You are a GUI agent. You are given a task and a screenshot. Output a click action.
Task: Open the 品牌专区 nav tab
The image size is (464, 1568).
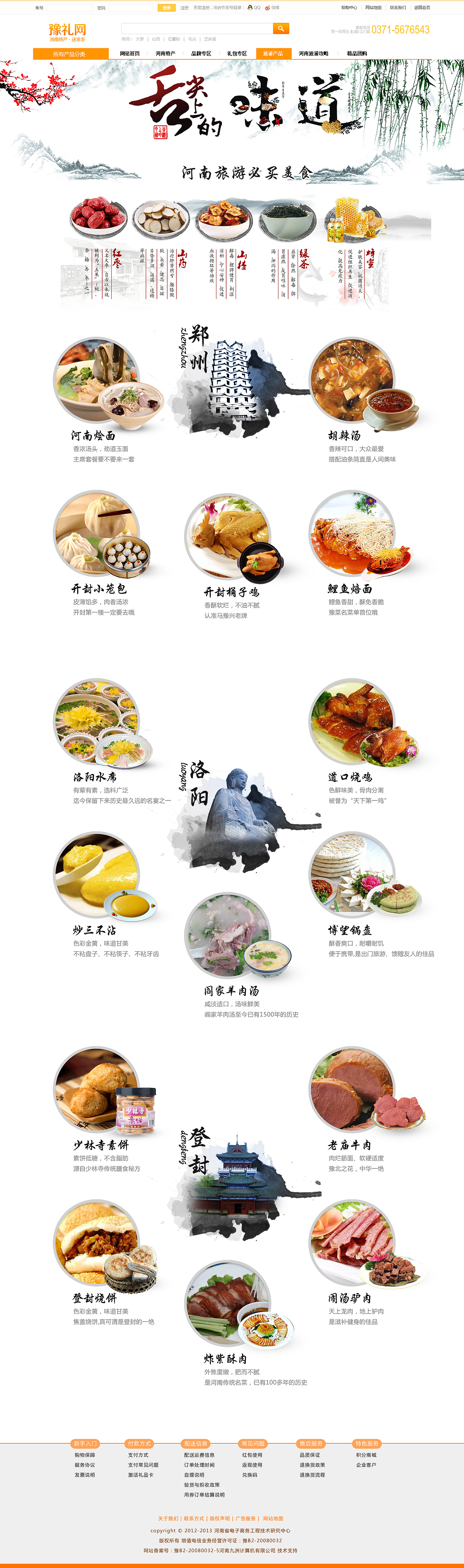201,54
